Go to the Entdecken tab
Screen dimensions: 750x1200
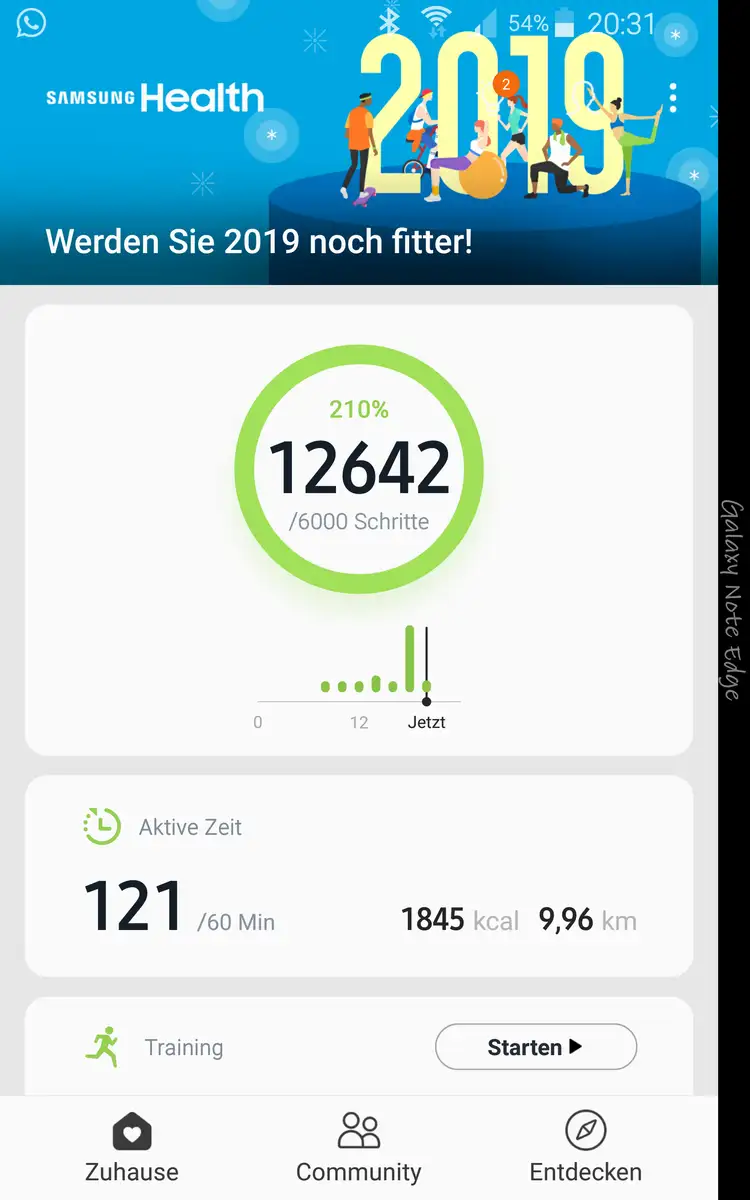tap(586, 1148)
